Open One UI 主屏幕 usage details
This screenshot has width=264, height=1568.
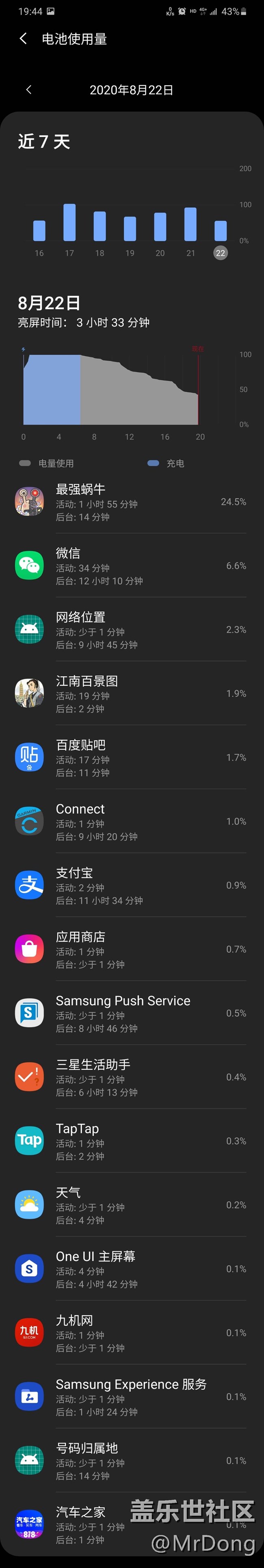click(x=132, y=1270)
